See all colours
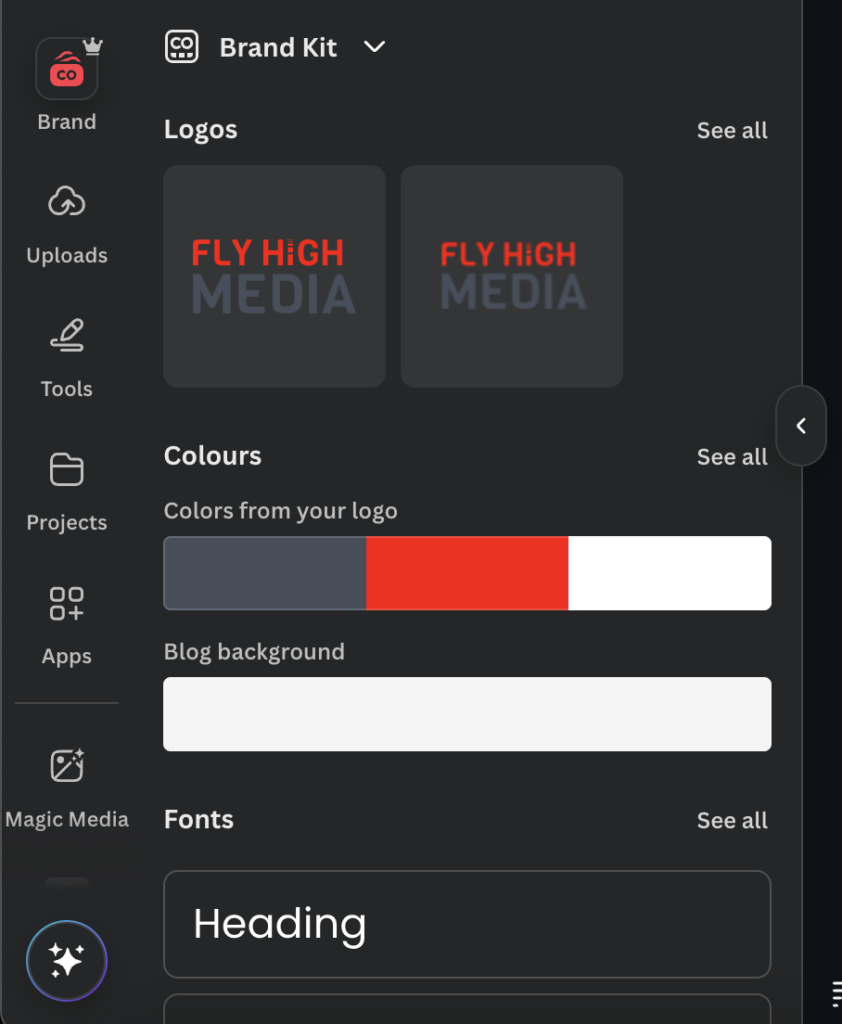Image resolution: width=842 pixels, height=1024 pixels. 732,457
